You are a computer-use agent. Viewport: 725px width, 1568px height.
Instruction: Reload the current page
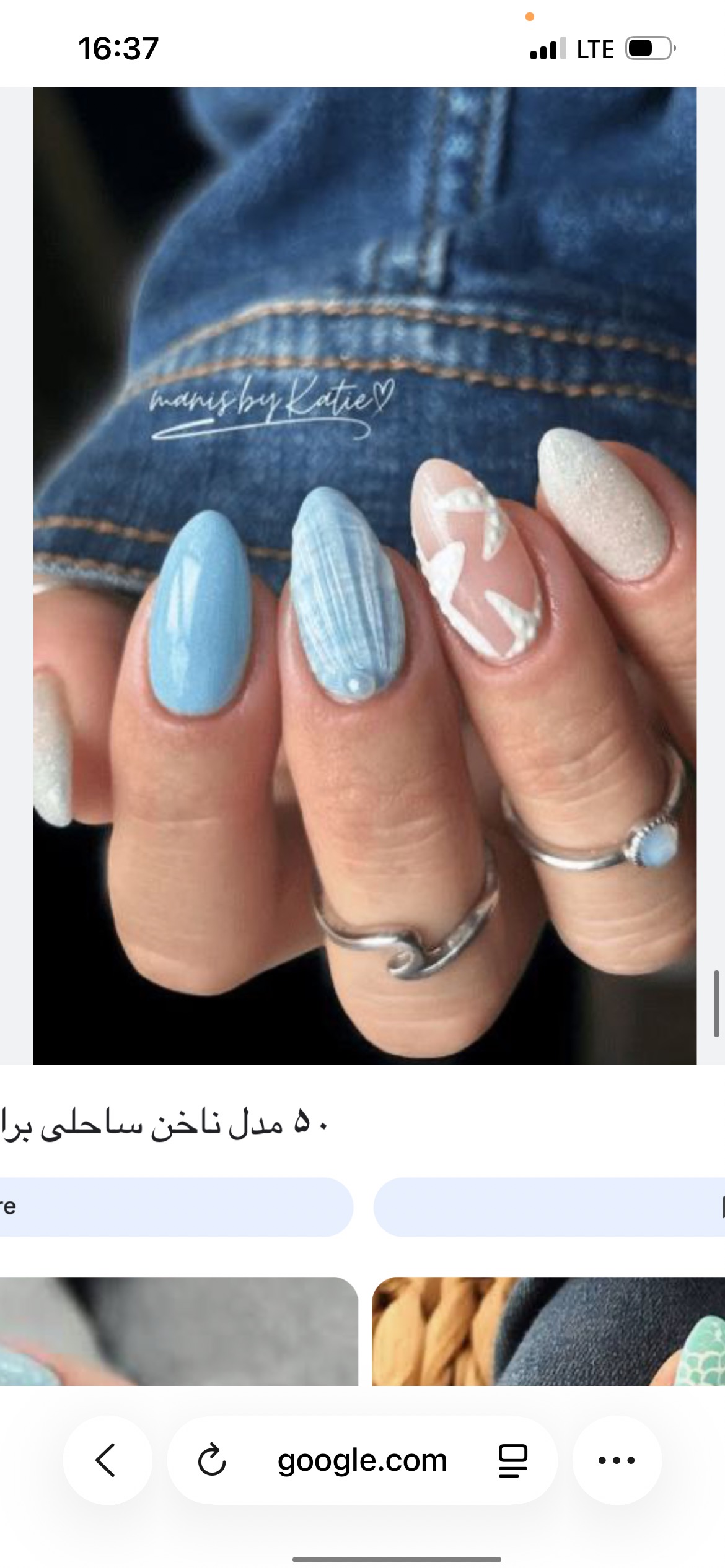pos(212,1460)
